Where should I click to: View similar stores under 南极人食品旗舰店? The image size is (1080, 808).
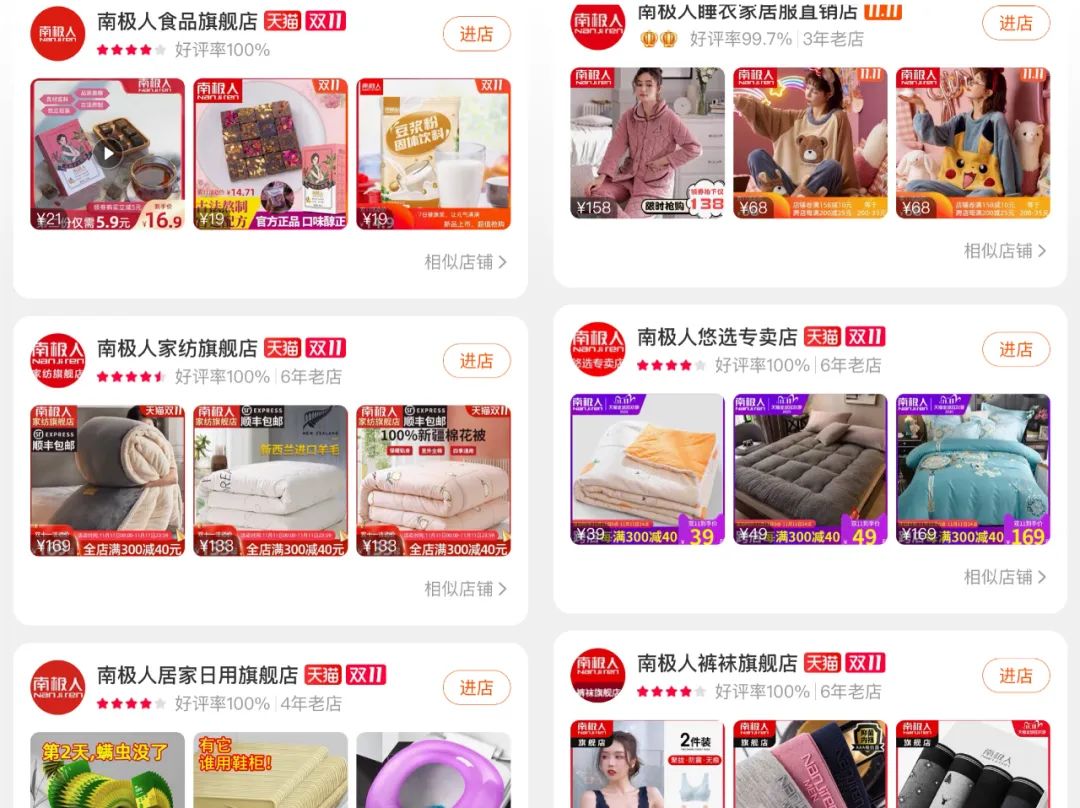(x=465, y=262)
